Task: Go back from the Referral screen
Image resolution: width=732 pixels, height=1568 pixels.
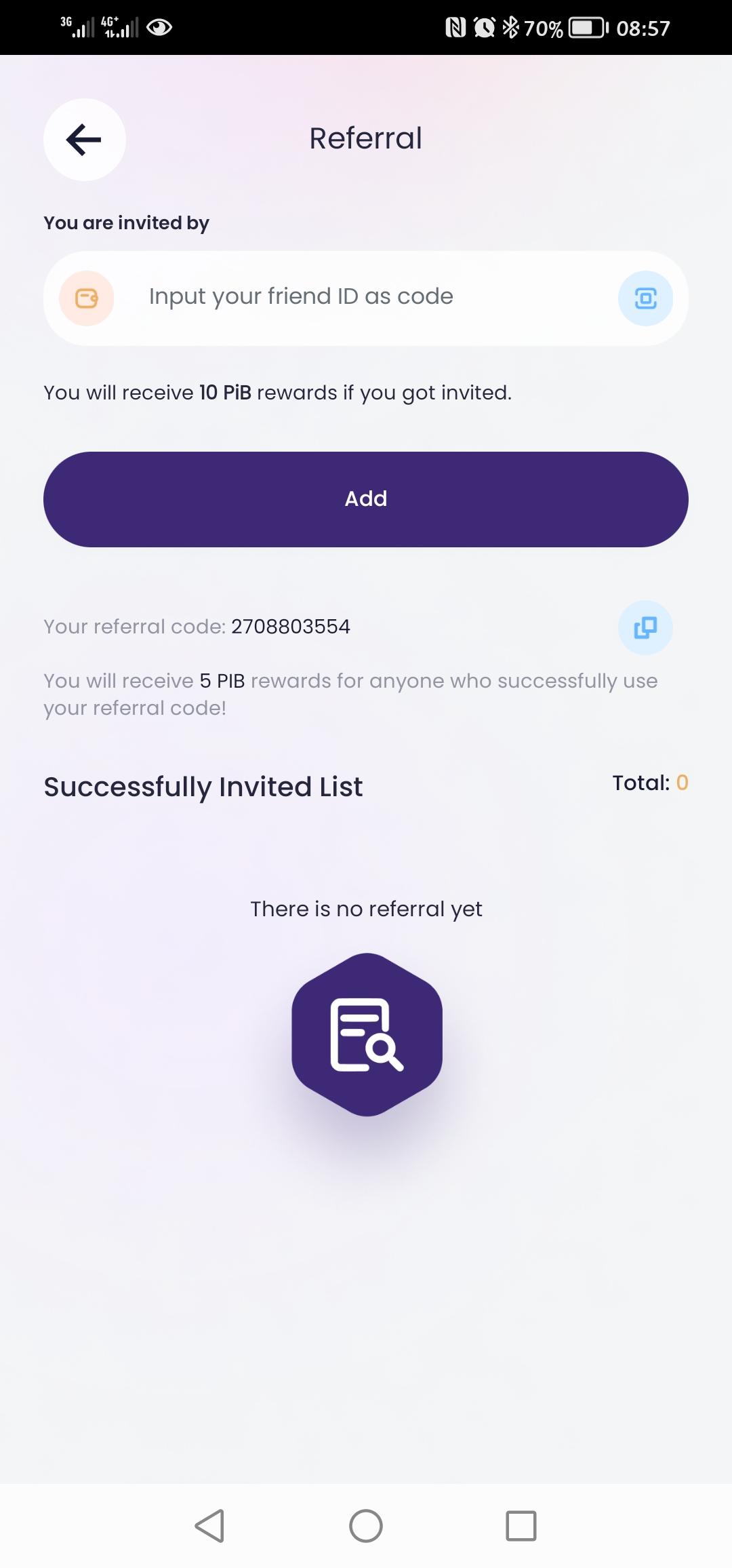Action: coord(84,140)
